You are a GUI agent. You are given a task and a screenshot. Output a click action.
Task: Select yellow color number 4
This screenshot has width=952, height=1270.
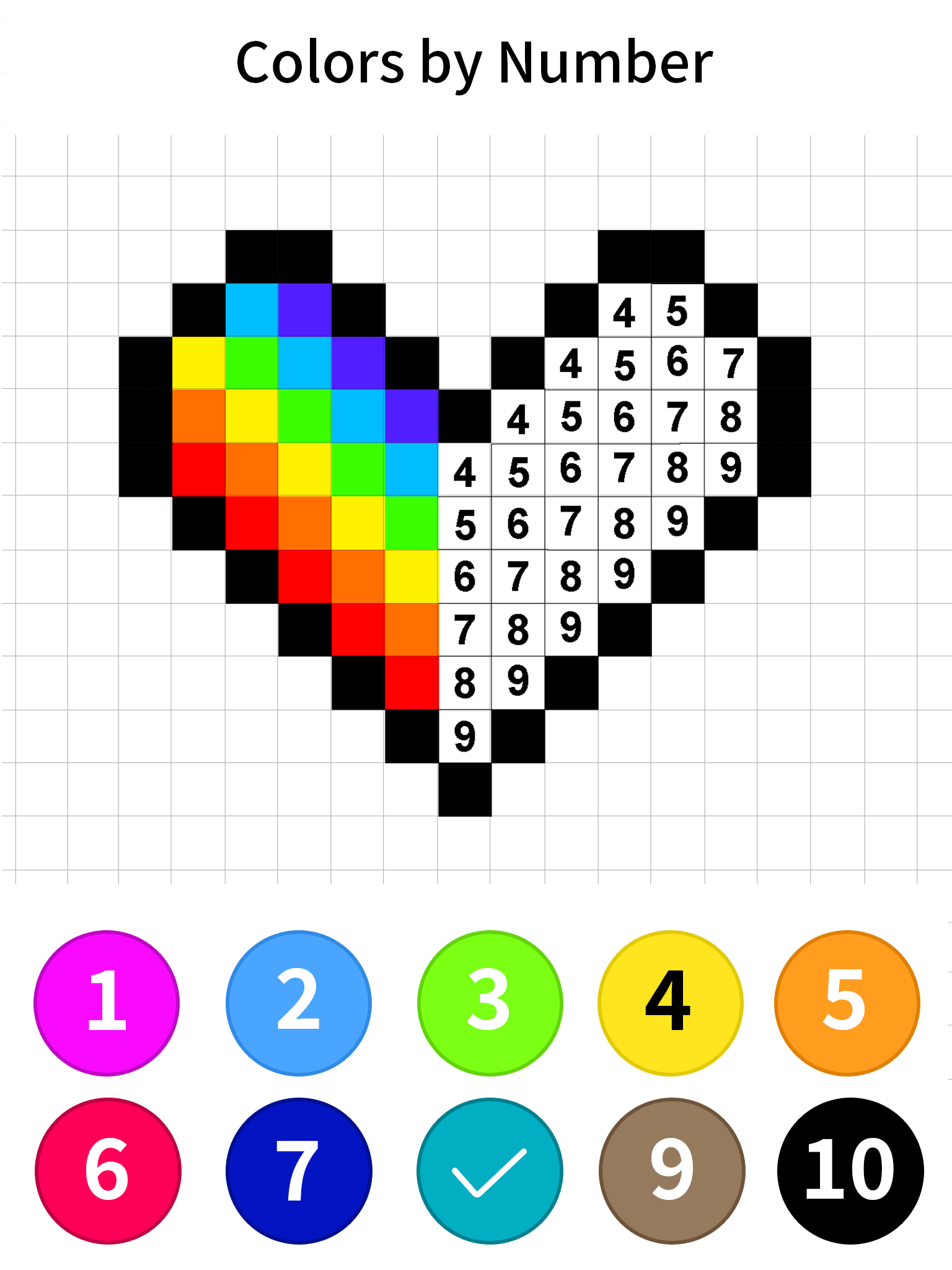point(670,1002)
